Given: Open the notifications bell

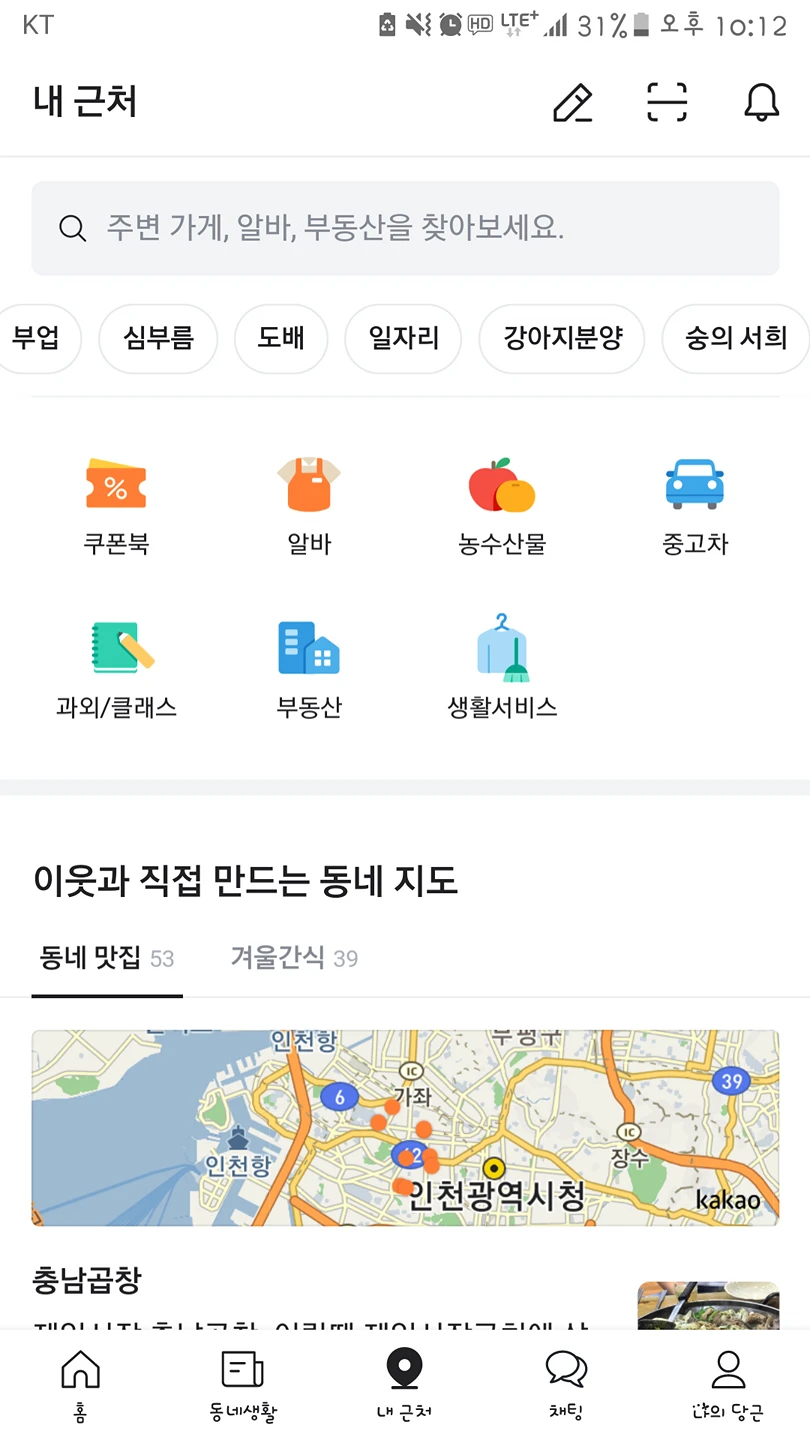Looking at the screenshot, I should [x=761, y=102].
